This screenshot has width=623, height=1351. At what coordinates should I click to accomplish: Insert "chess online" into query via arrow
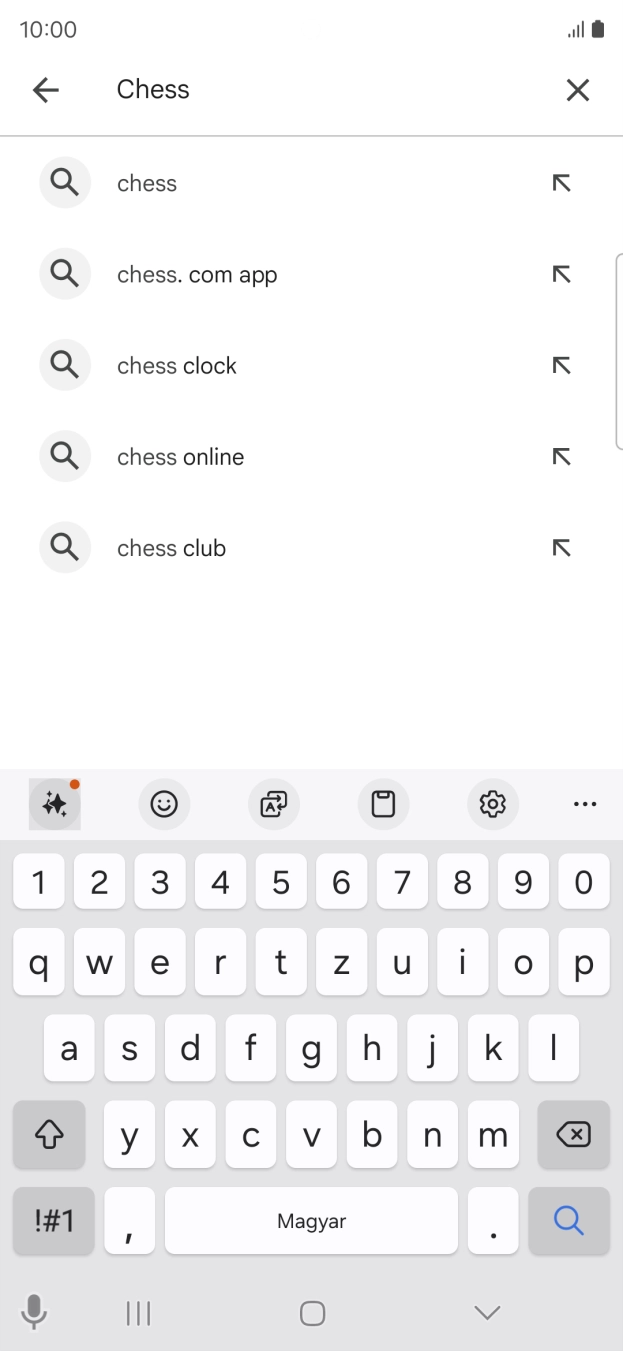pyautogui.click(x=562, y=456)
